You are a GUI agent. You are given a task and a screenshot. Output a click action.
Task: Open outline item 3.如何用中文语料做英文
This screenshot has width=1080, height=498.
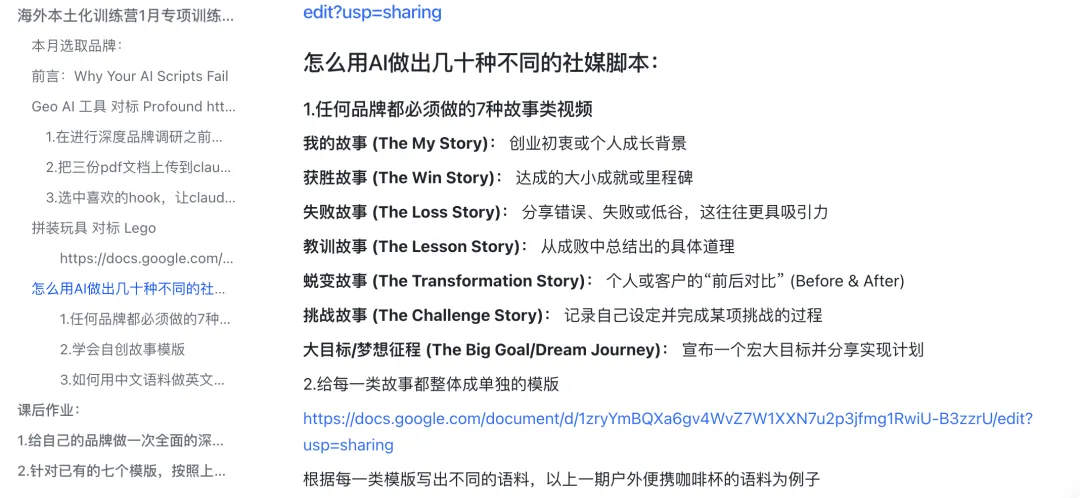(x=142, y=379)
